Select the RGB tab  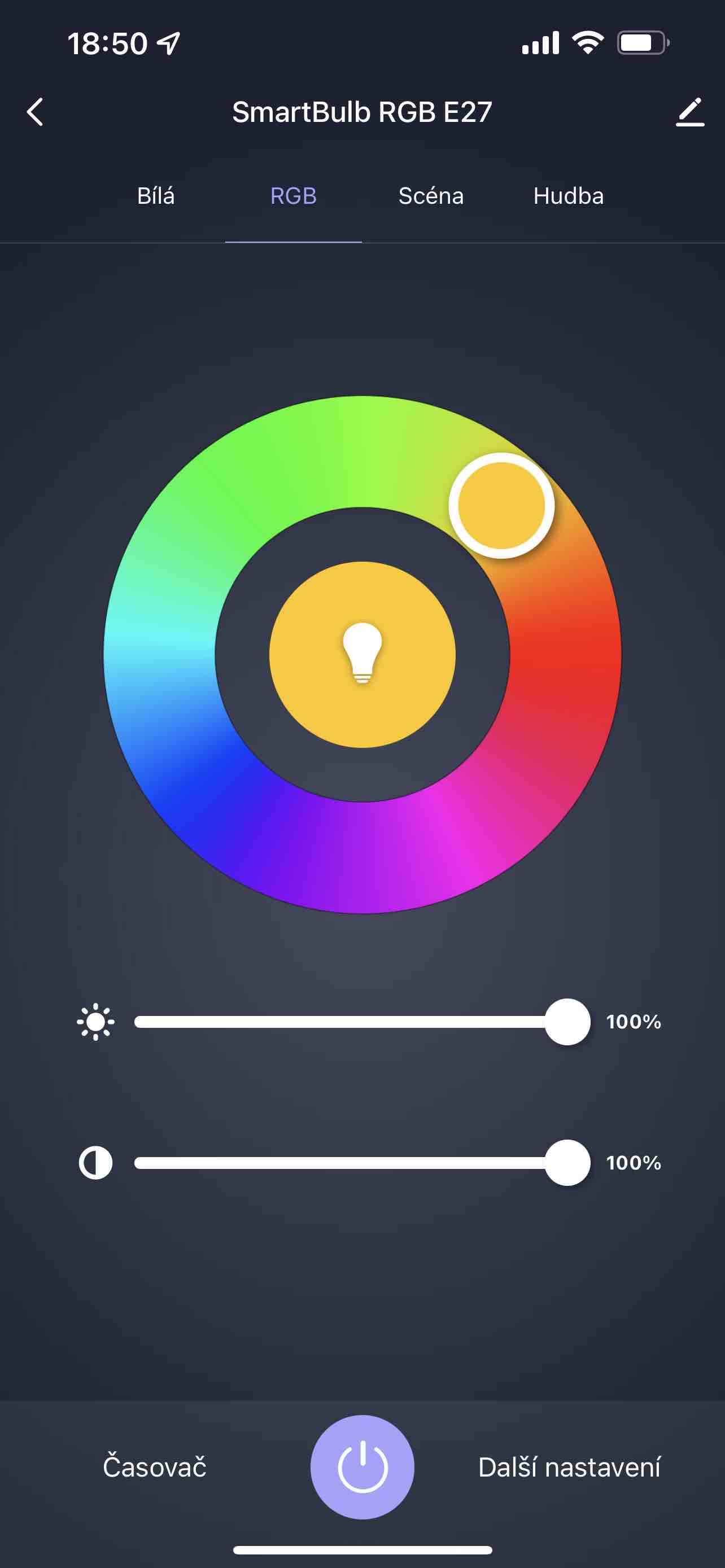pyautogui.click(x=294, y=196)
